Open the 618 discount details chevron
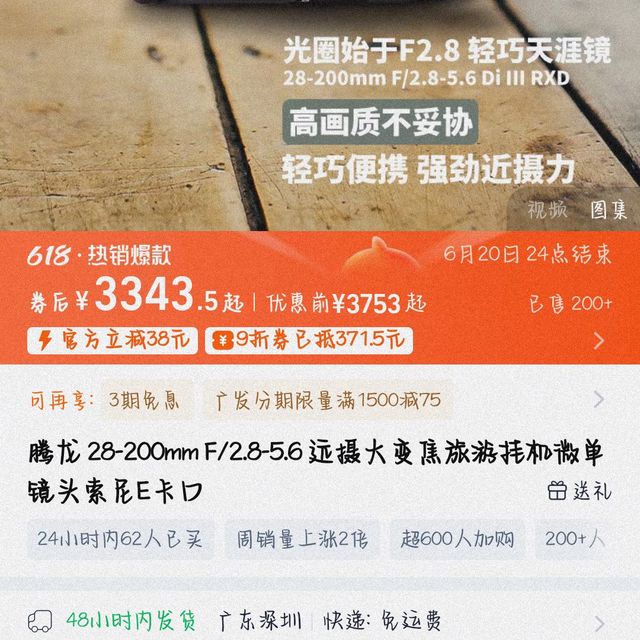Screen dimensions: 640x640 click(x=599, y=340)
